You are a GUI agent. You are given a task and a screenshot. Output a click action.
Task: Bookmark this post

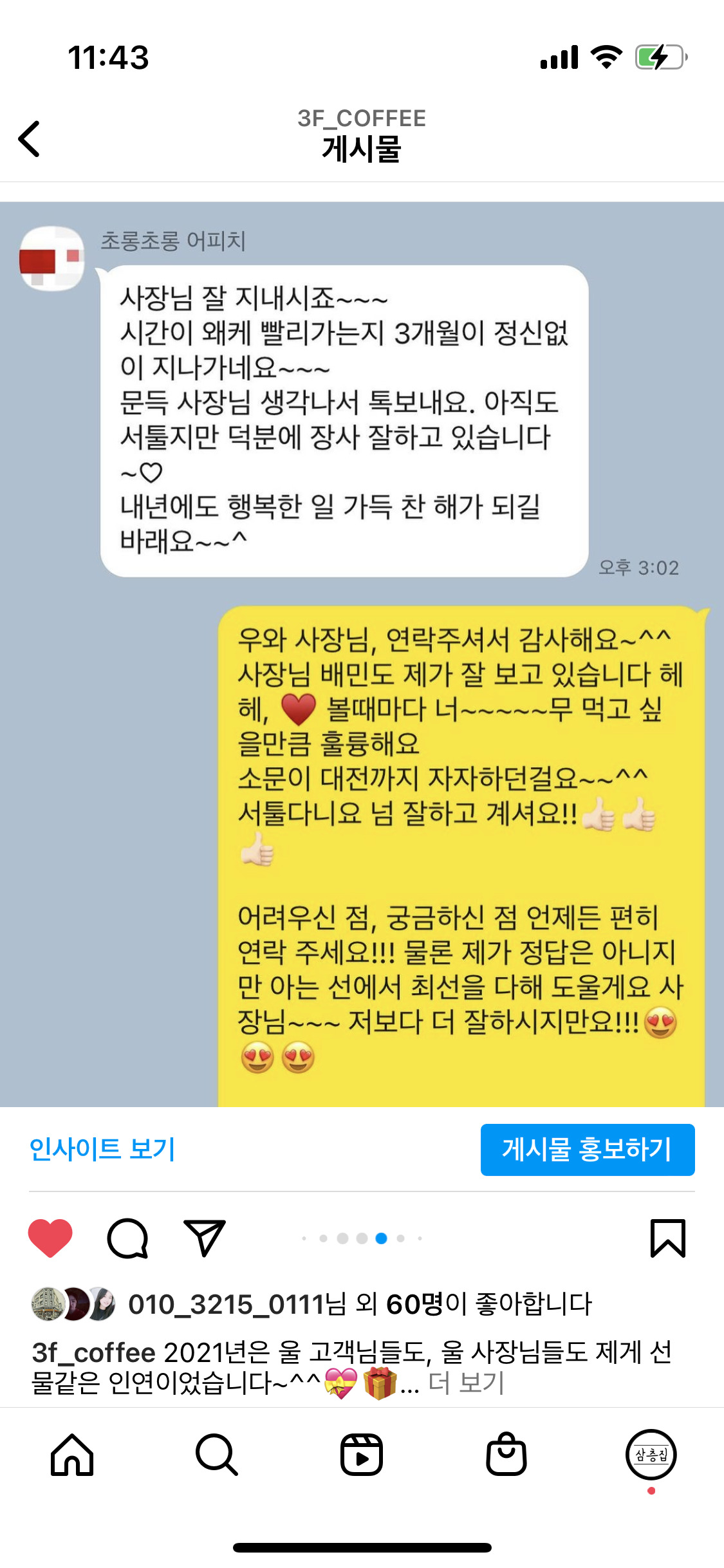pos(668,1237)
